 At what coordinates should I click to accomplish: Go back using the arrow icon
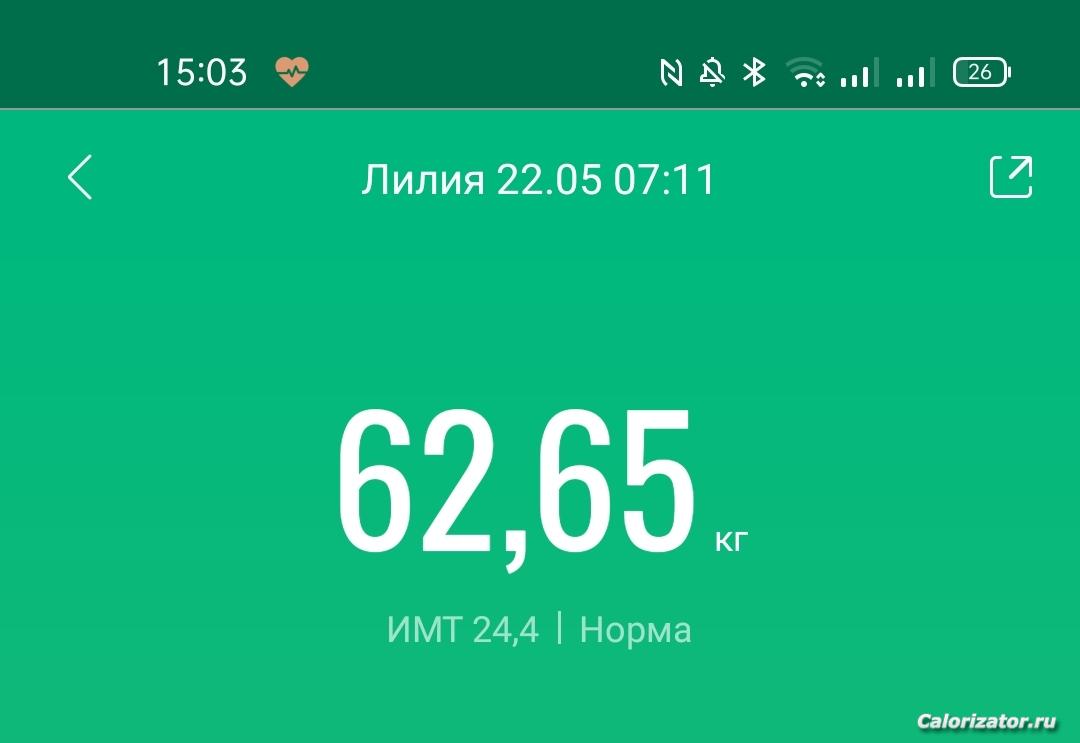click(x=80, y=177)
